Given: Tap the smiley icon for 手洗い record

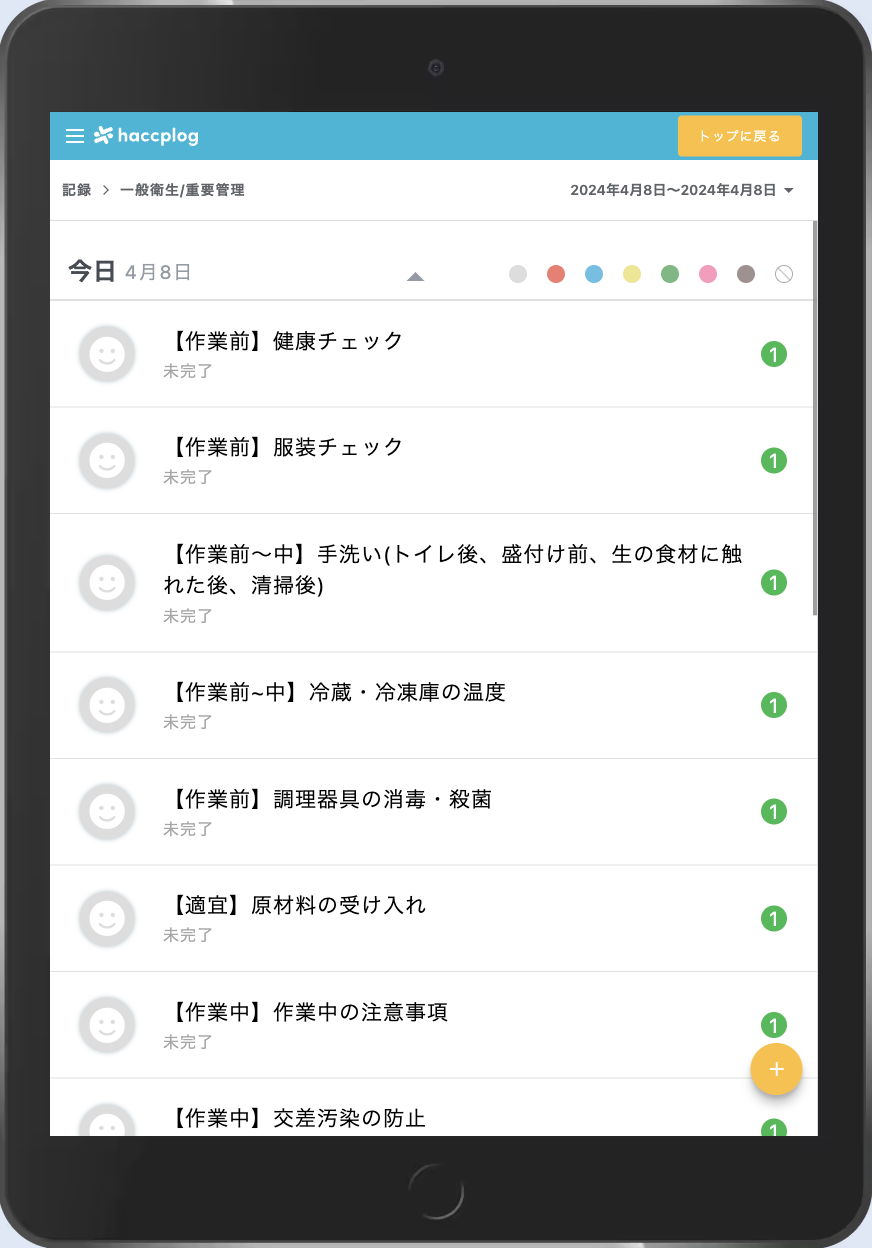Looking at the screenshot, I should [107, 583].
